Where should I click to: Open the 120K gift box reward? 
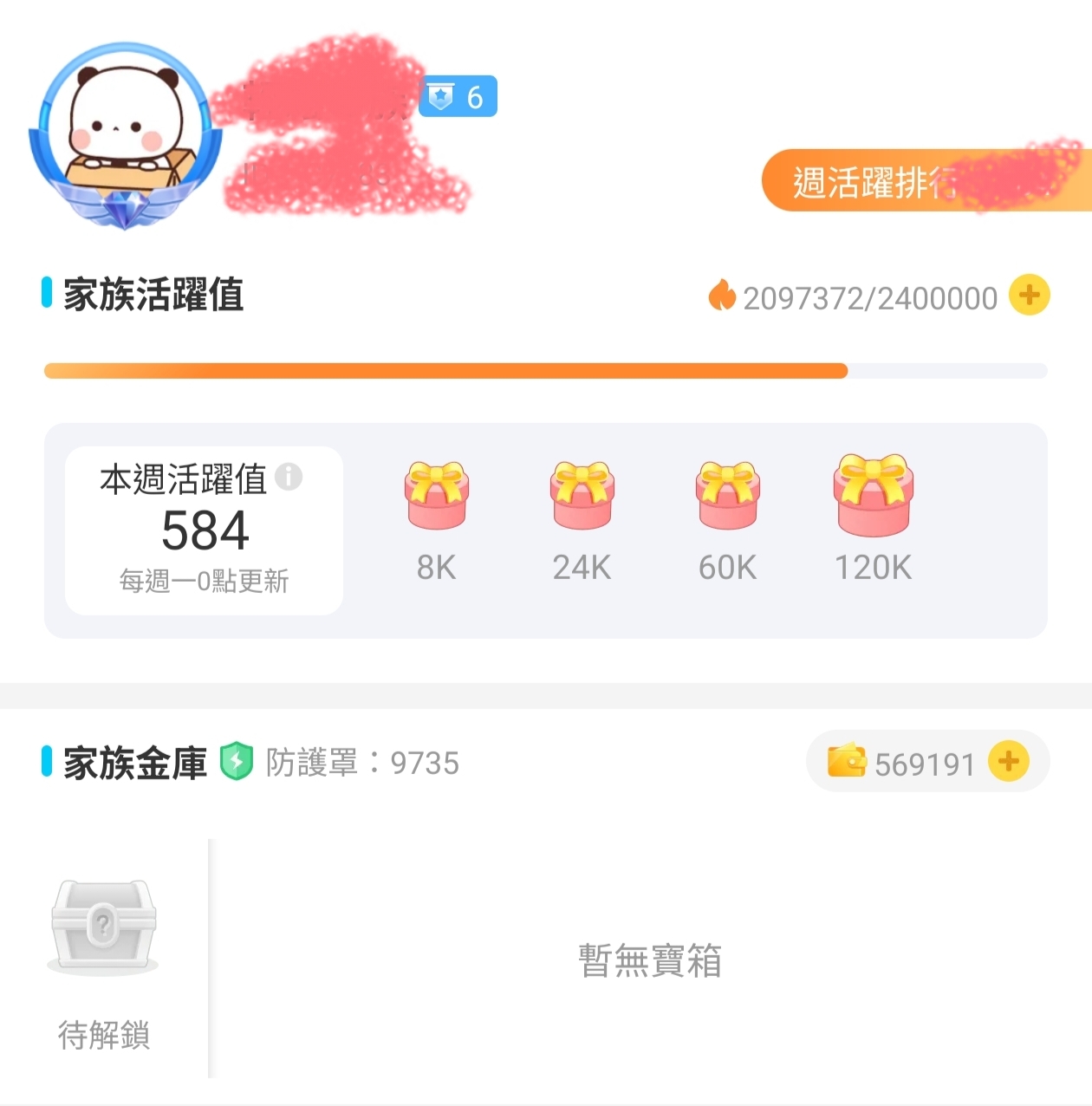(x=873, y=496)
